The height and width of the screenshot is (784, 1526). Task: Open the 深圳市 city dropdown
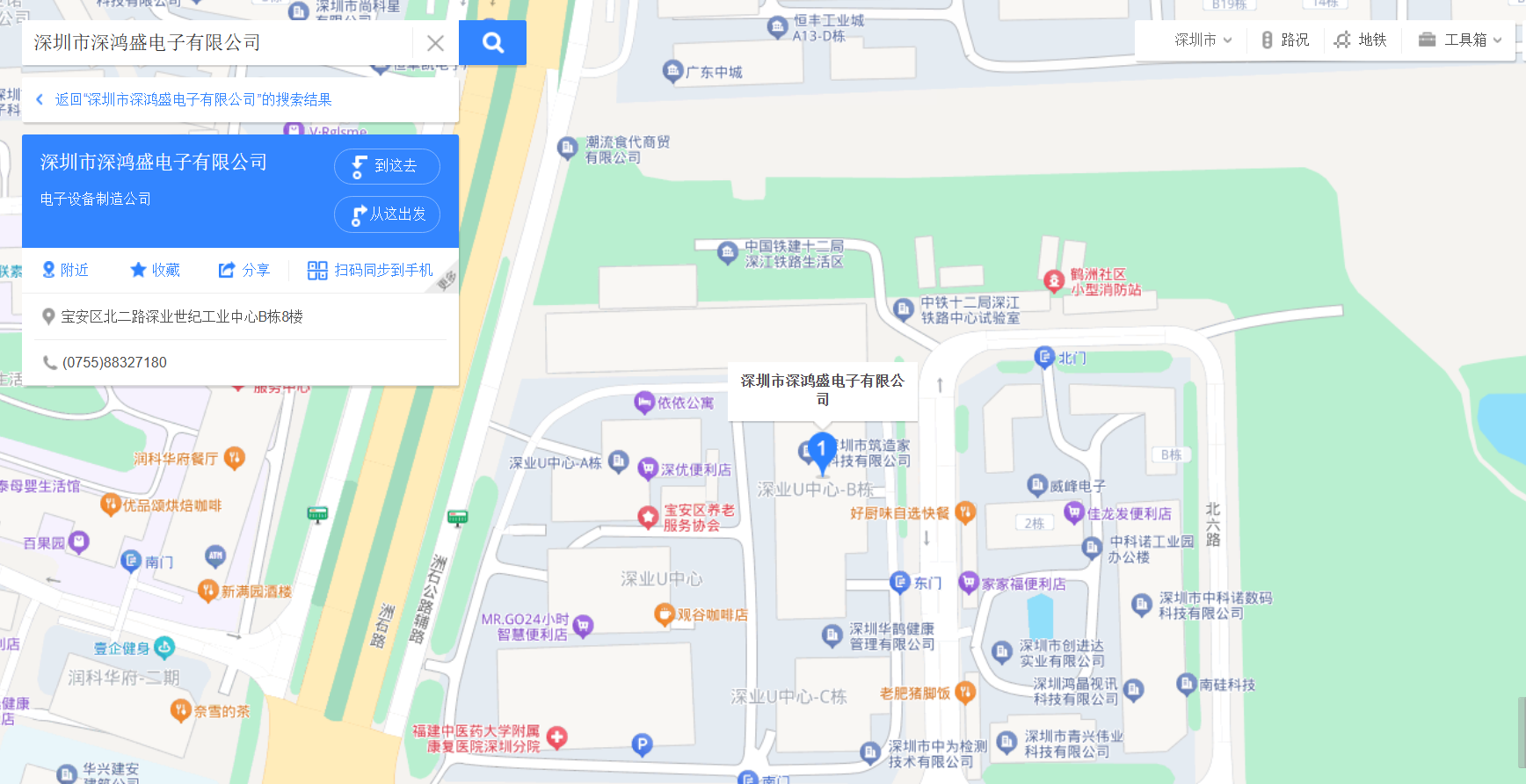tap(1203, 40)
